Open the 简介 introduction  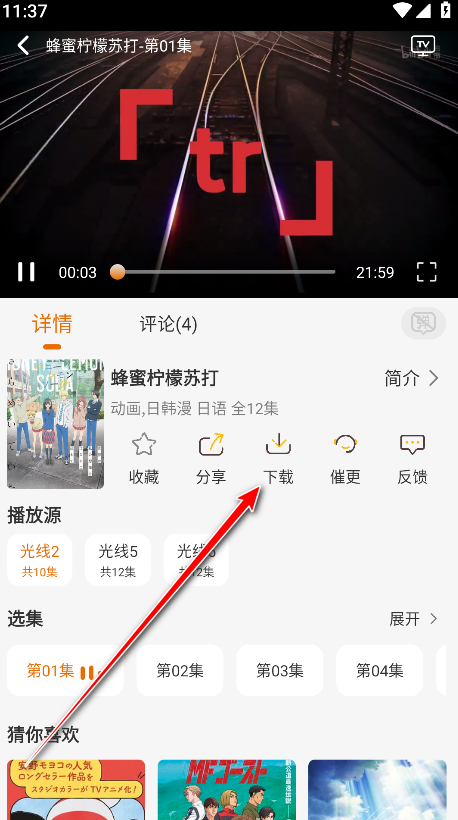click(x=412, y=378)
